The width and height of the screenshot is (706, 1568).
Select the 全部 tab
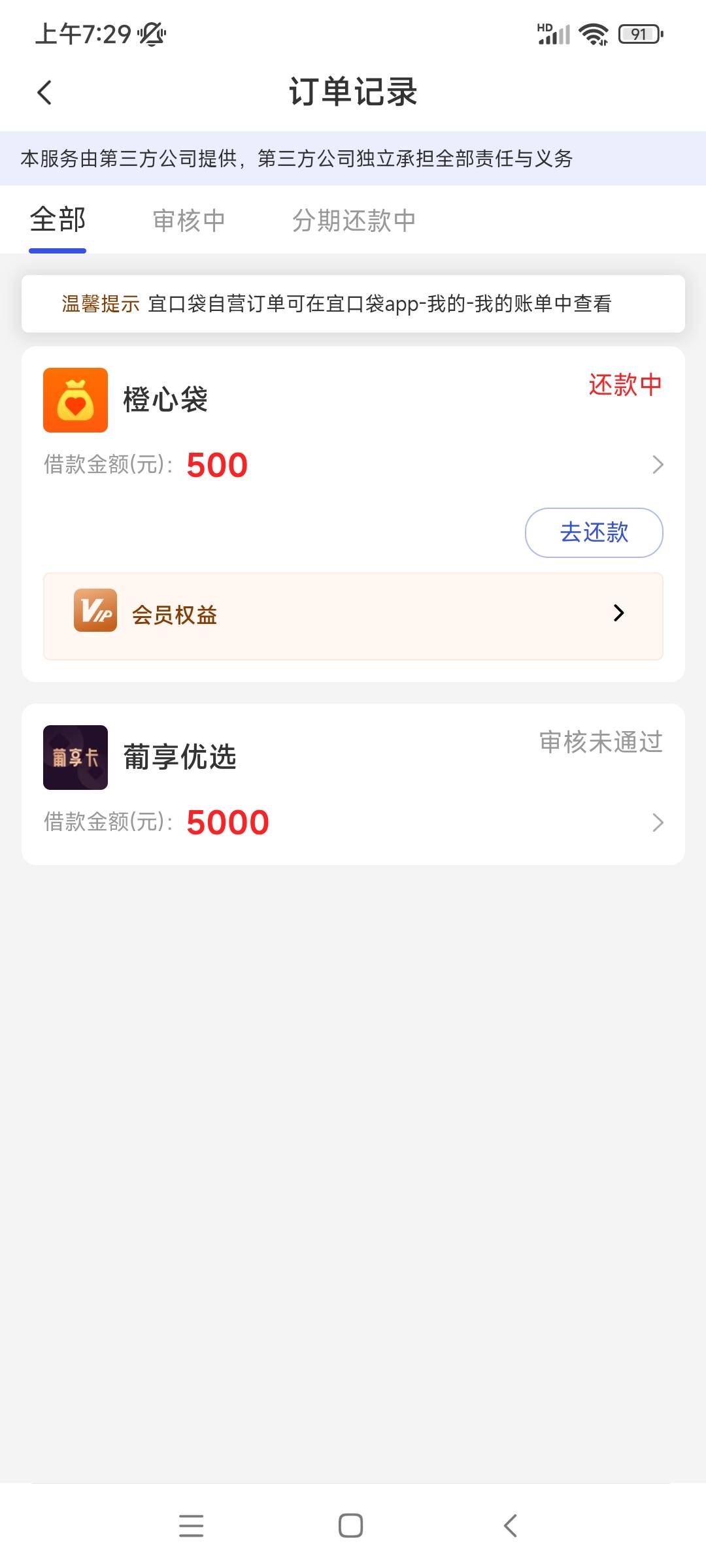click(58, 220)
